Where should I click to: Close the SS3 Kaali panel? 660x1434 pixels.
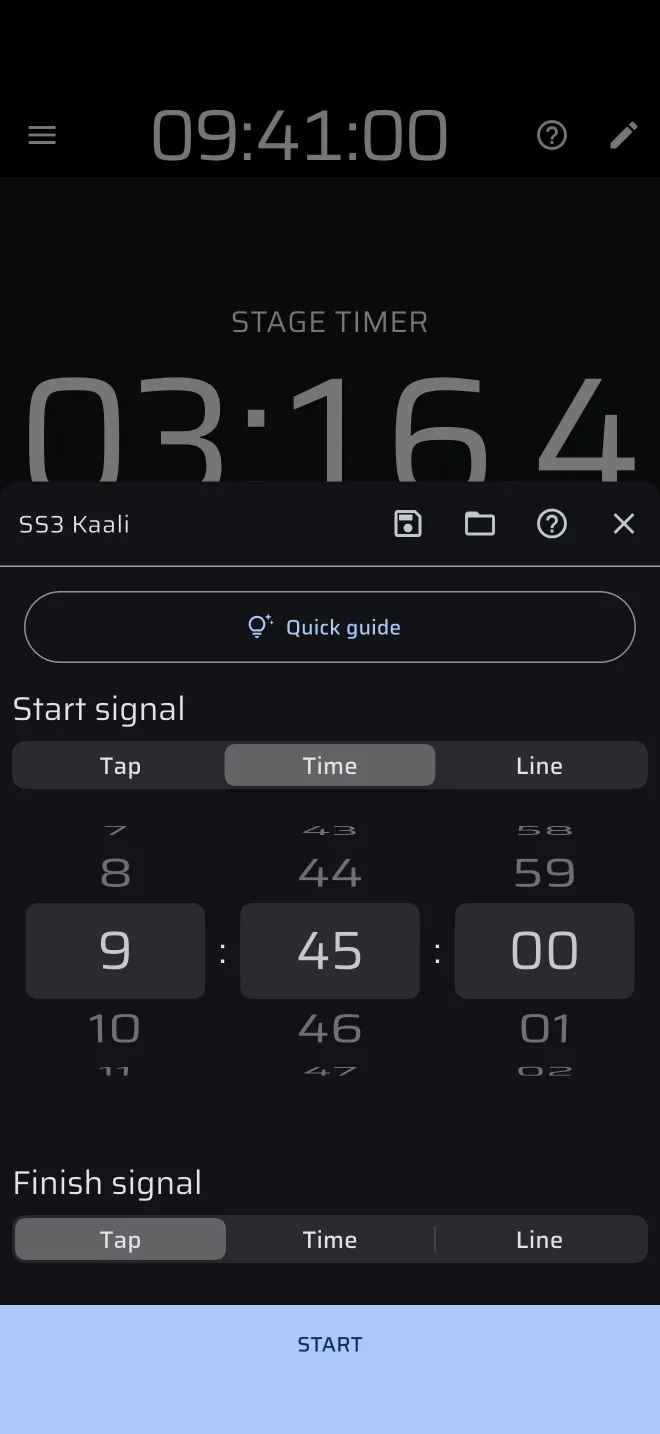[624, 524]
